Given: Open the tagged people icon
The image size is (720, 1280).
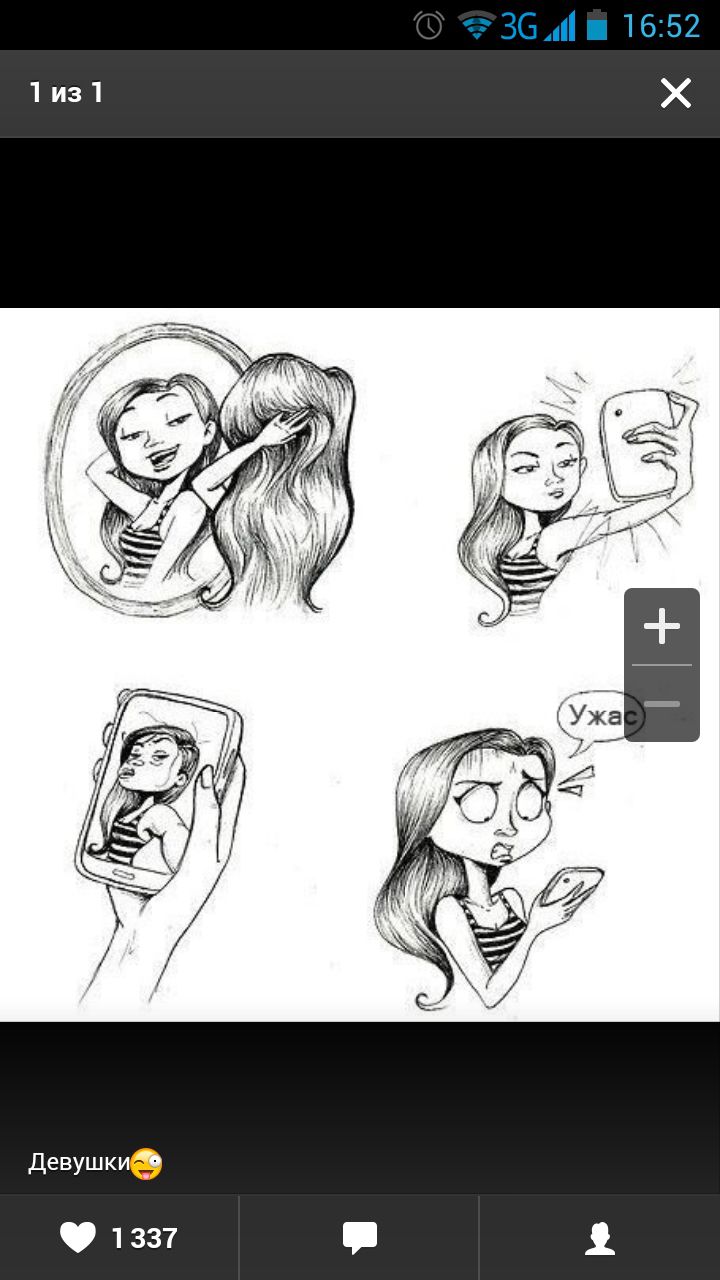Looking at the screenshot, I should pos(600,1238).
